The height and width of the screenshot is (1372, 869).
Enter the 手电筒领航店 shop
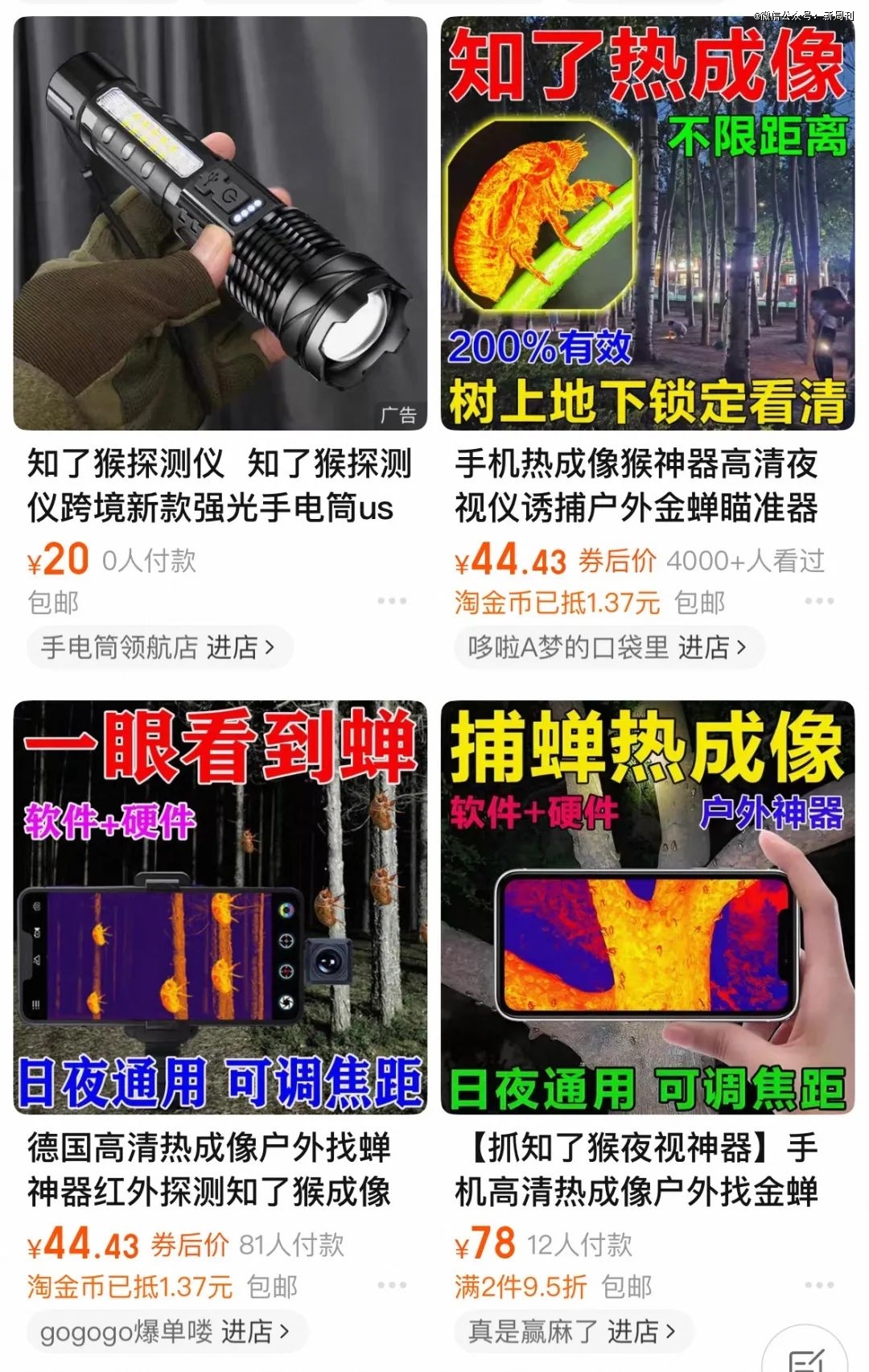coord(159,647)
